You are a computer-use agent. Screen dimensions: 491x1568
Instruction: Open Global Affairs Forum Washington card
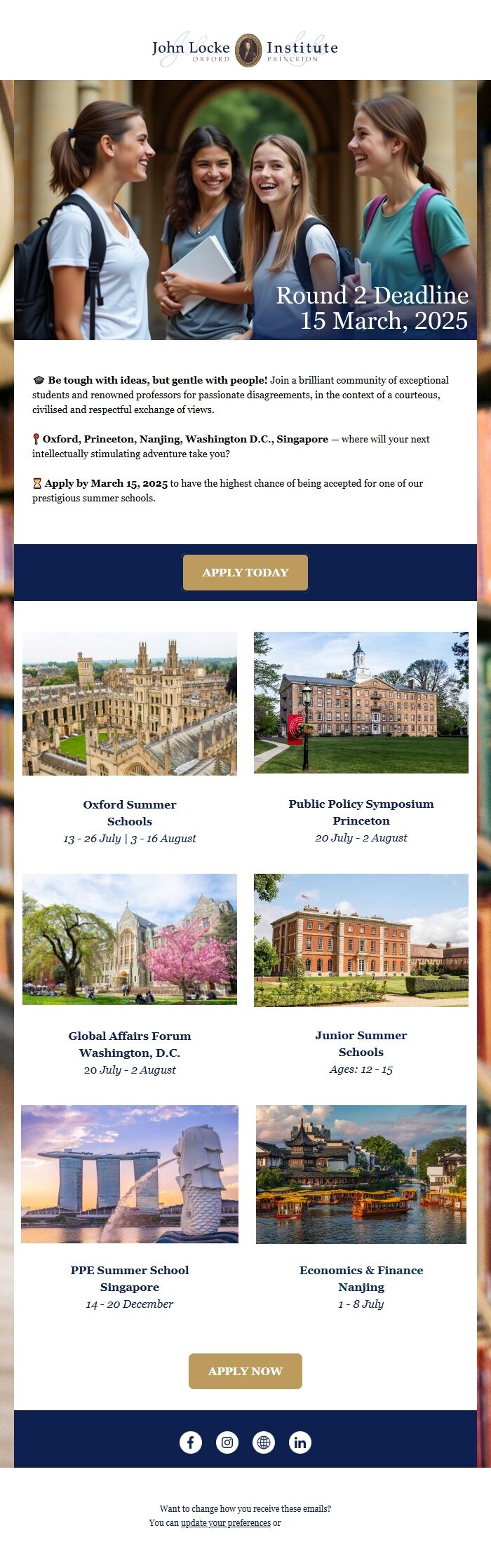click(130, 939)
